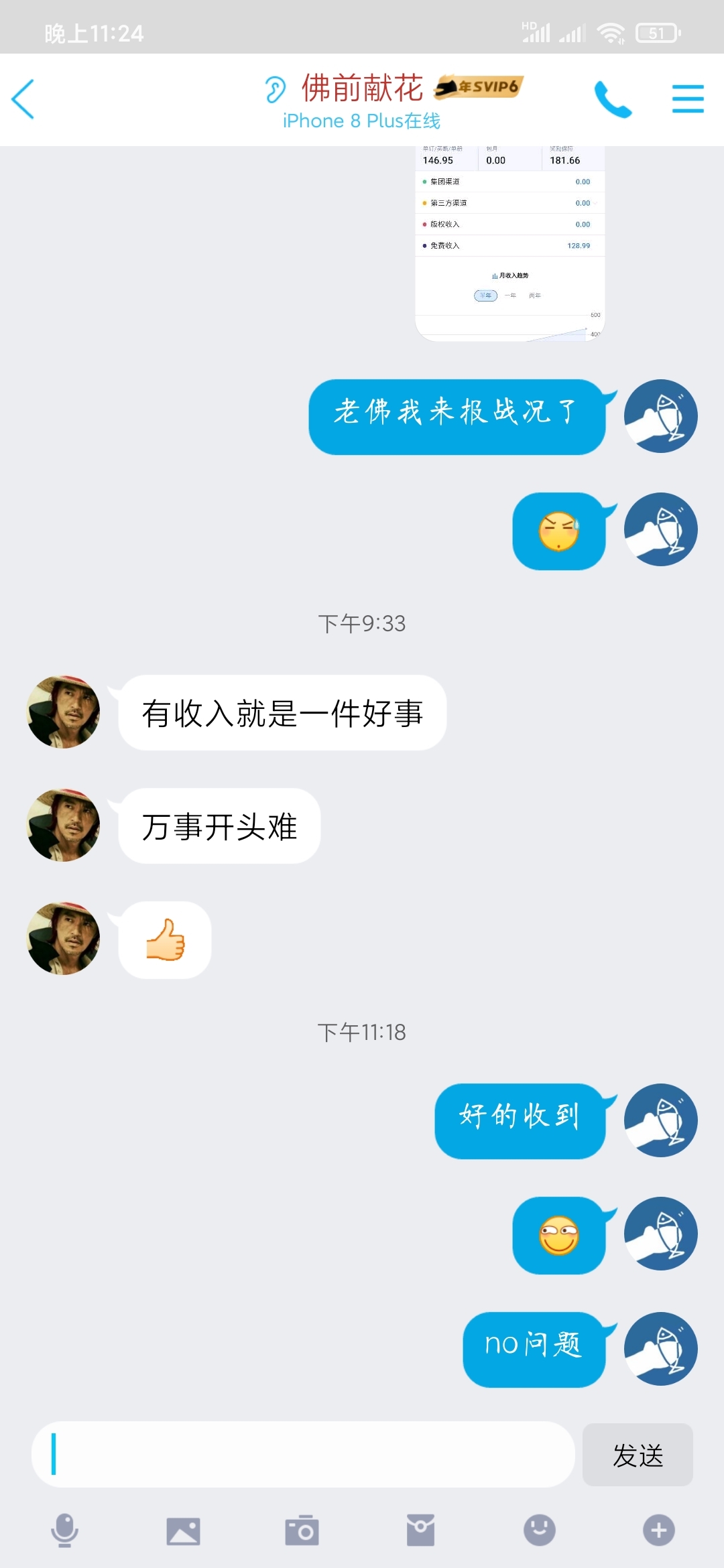Expand more options with the plus icon
The image size is (724, 1568).
pos(658,1530)
